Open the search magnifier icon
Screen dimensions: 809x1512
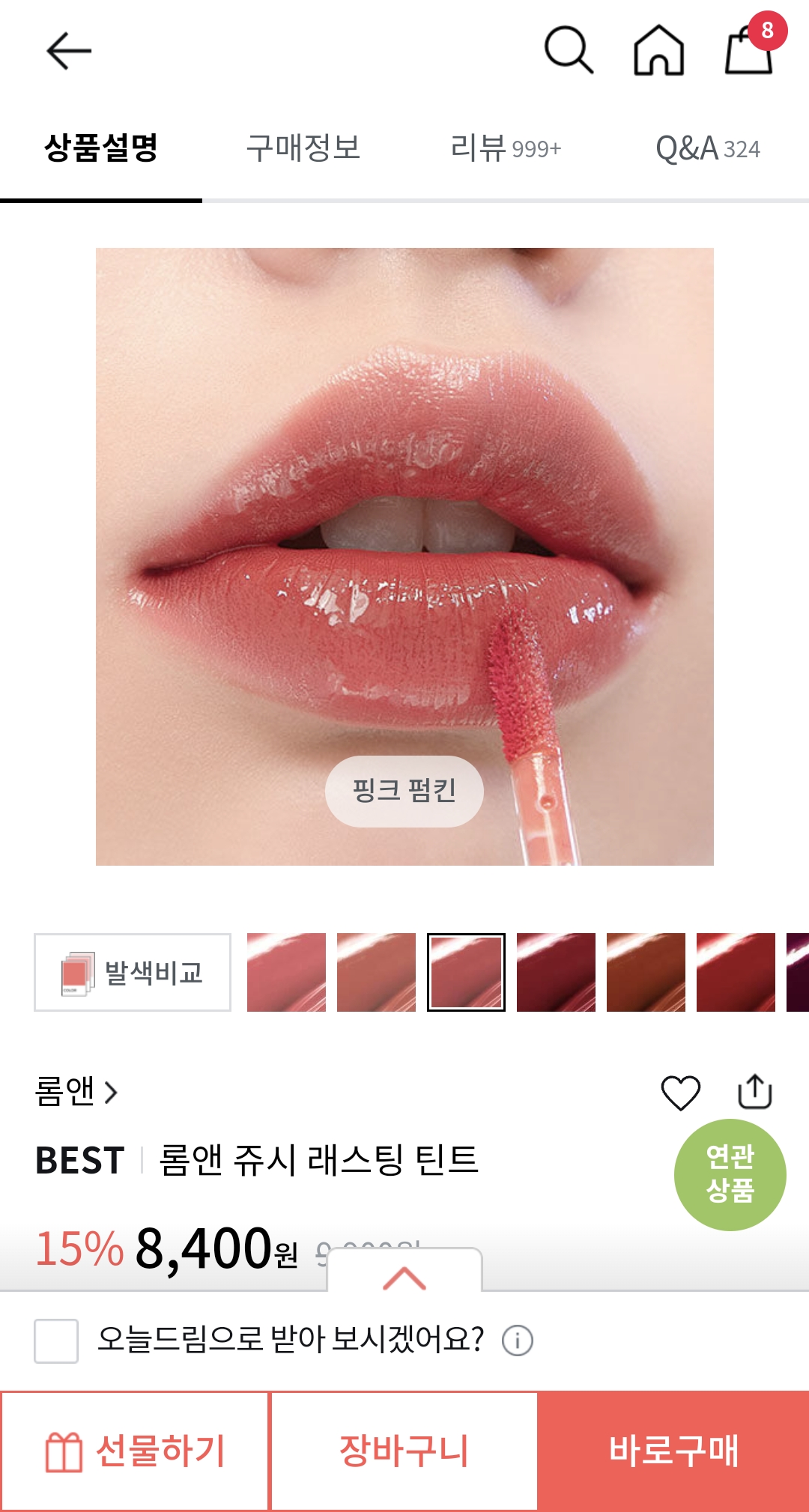pos(569,50)
